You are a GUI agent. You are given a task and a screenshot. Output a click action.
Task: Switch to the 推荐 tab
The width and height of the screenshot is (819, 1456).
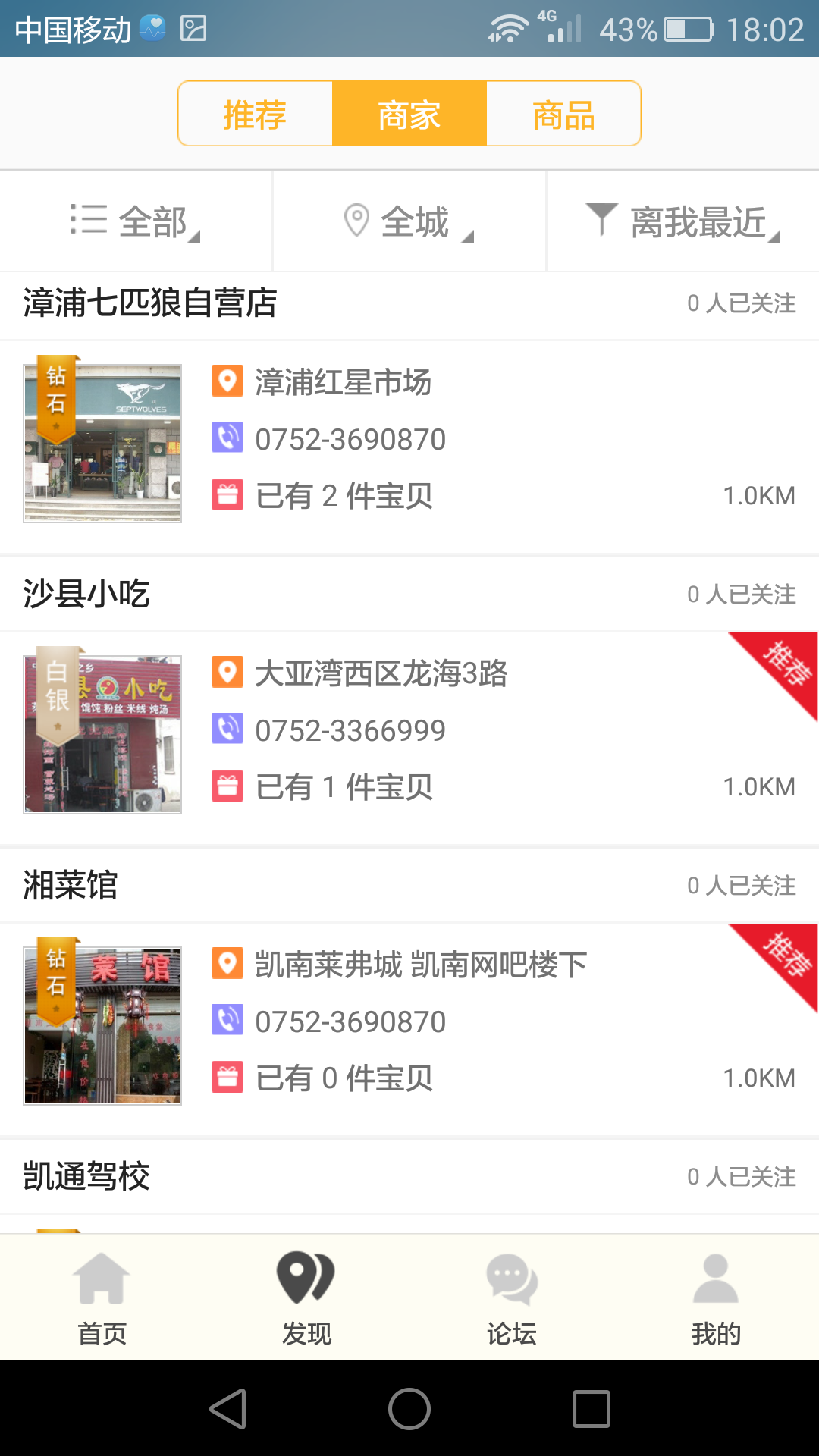[x=255, y=114]
